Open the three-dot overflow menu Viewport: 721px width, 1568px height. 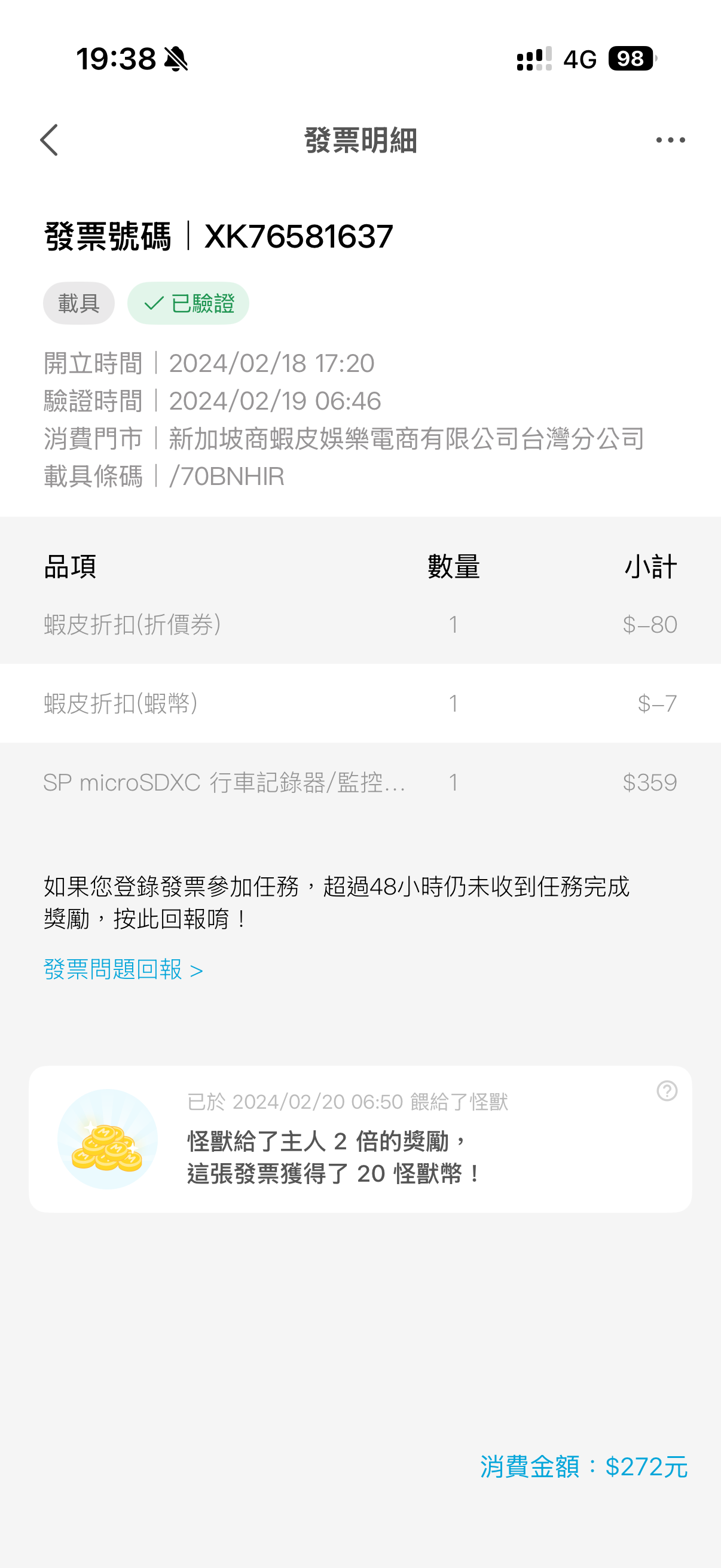point(671,141)
